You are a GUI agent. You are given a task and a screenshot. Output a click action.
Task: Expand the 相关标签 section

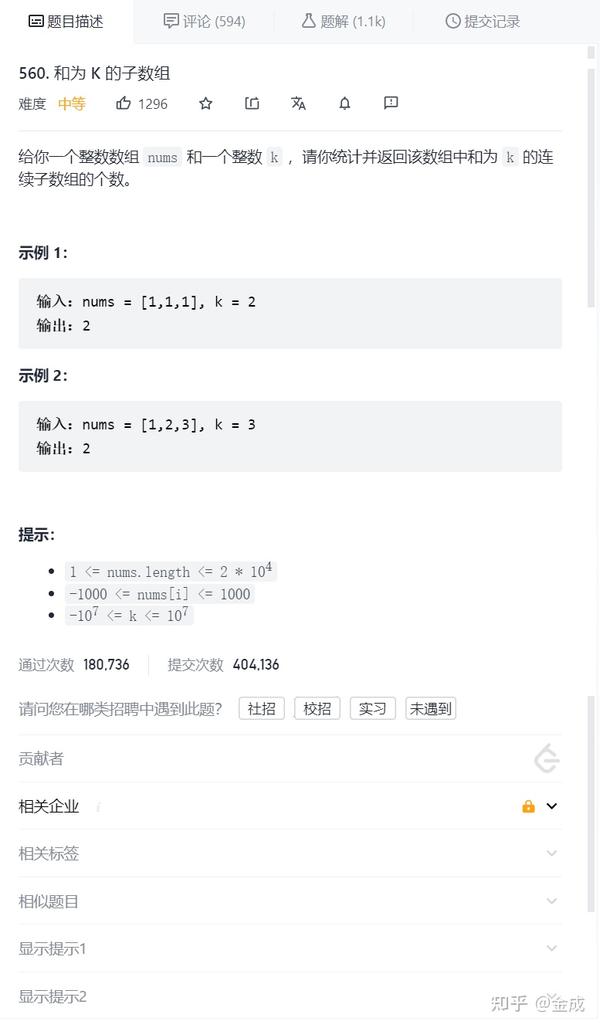[290, 854]
